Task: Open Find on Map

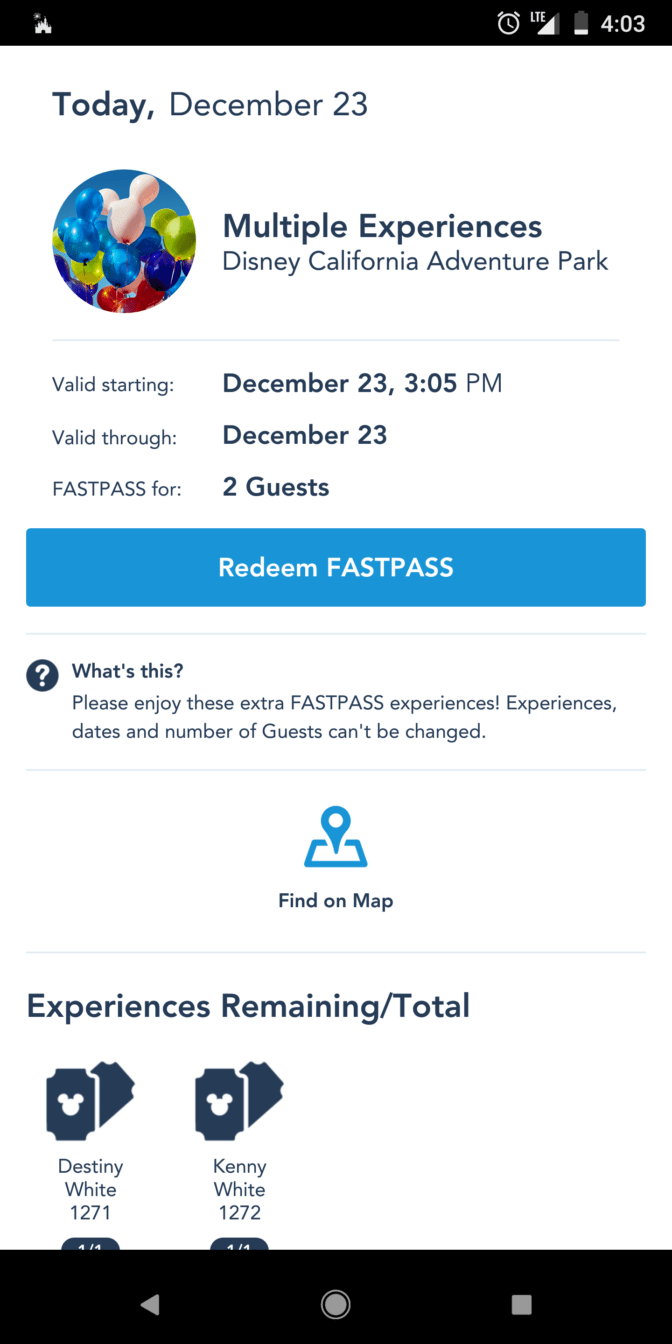Action: [x=336, y=859]
